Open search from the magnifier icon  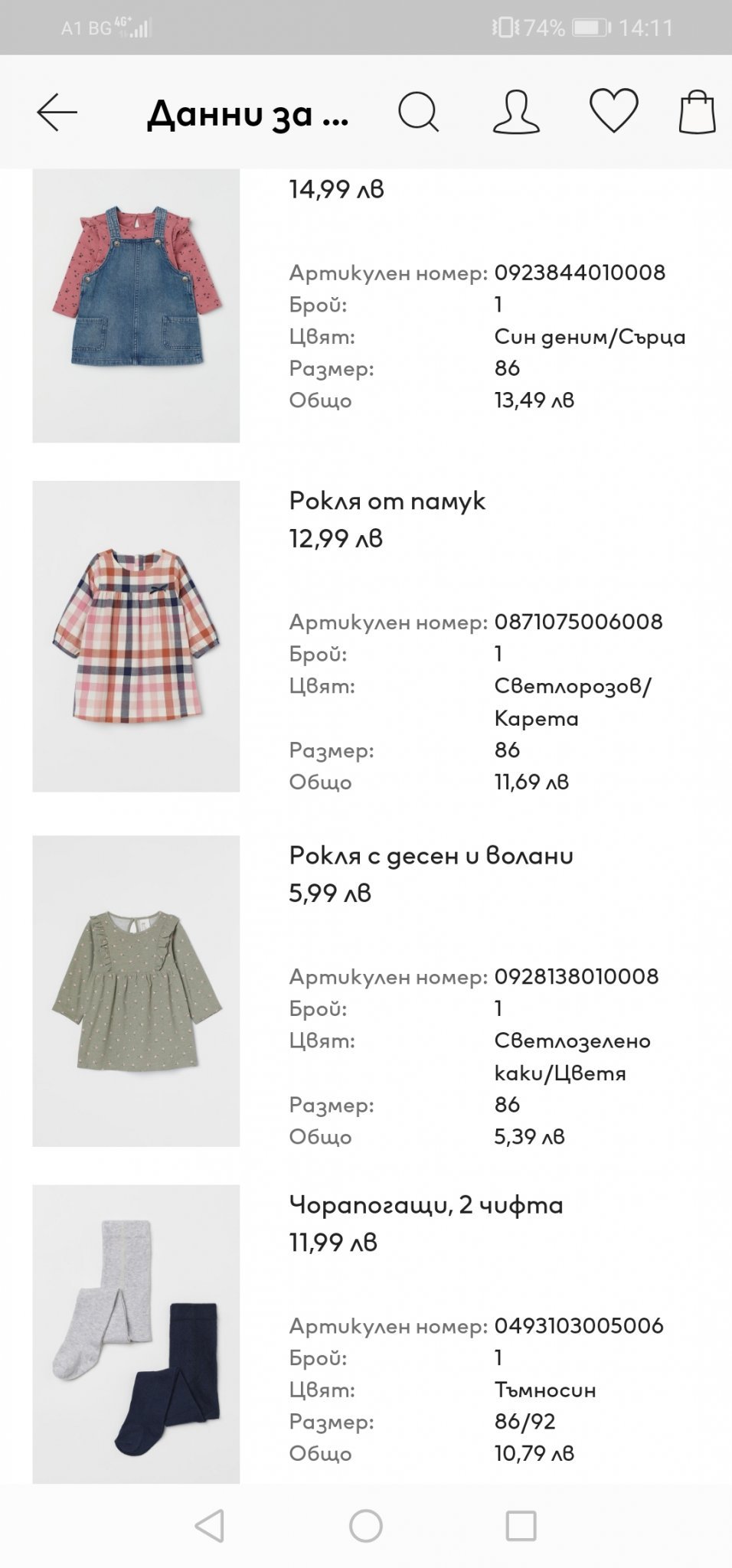[418, 113]
